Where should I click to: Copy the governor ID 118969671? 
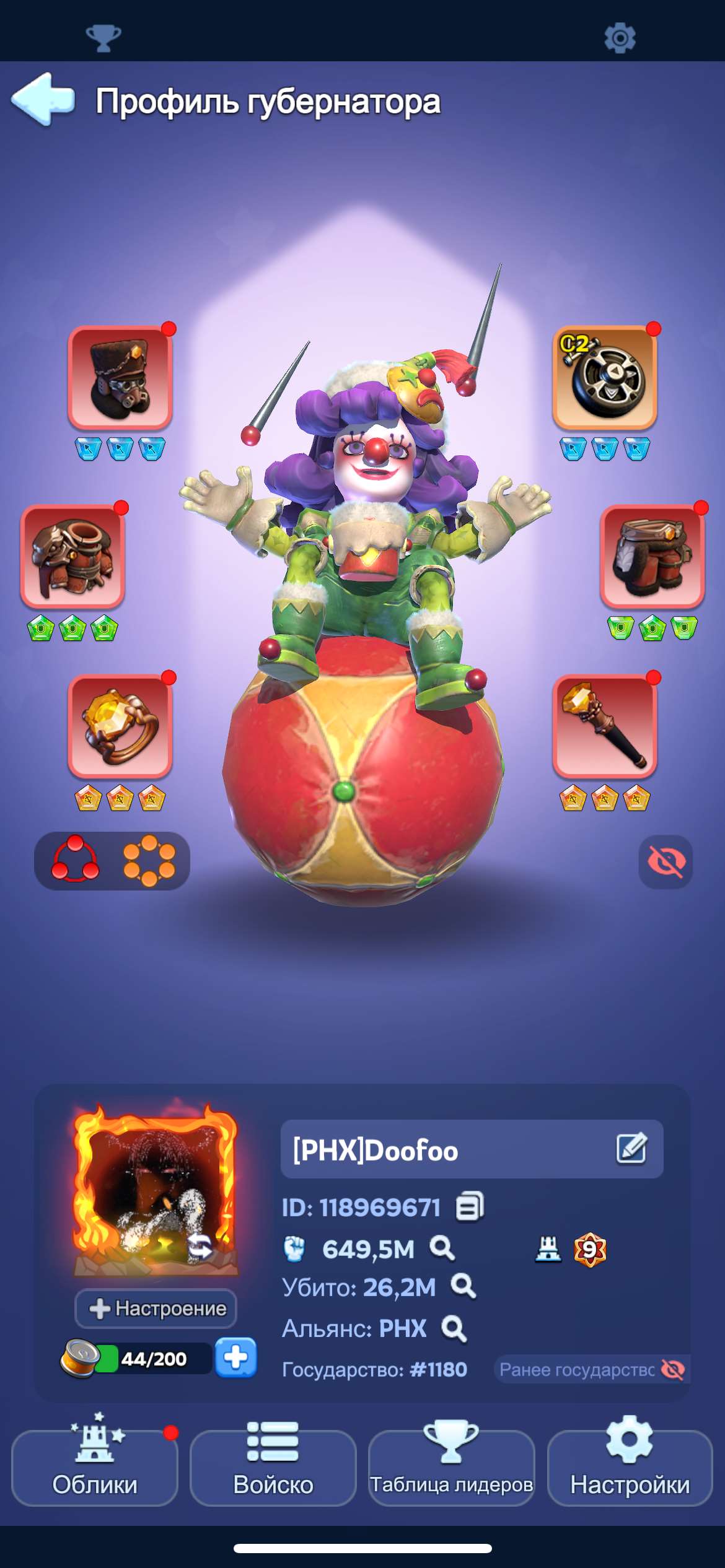tap(470, 1207)
